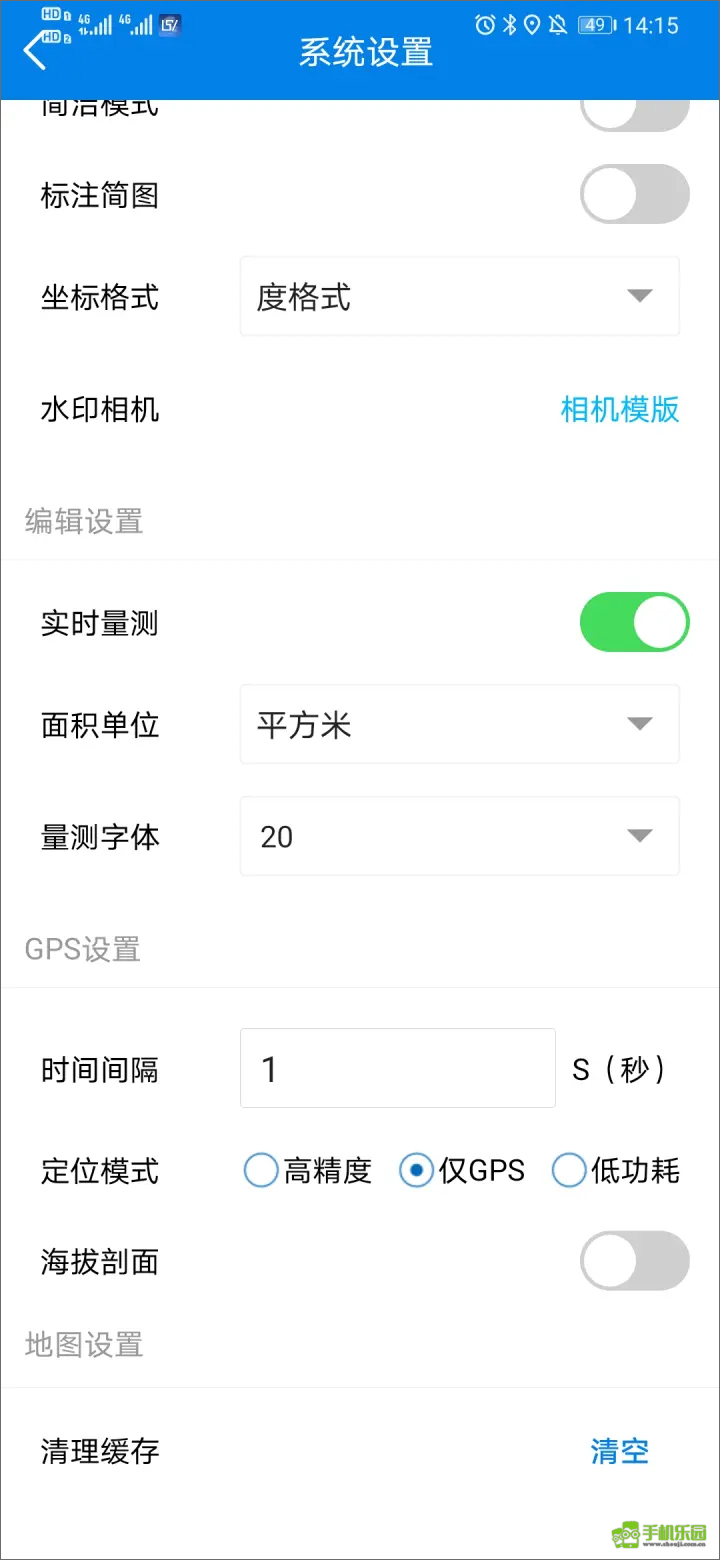Click the location icon in the status bar
The image size is (720, 1560).
click(533, 24)
